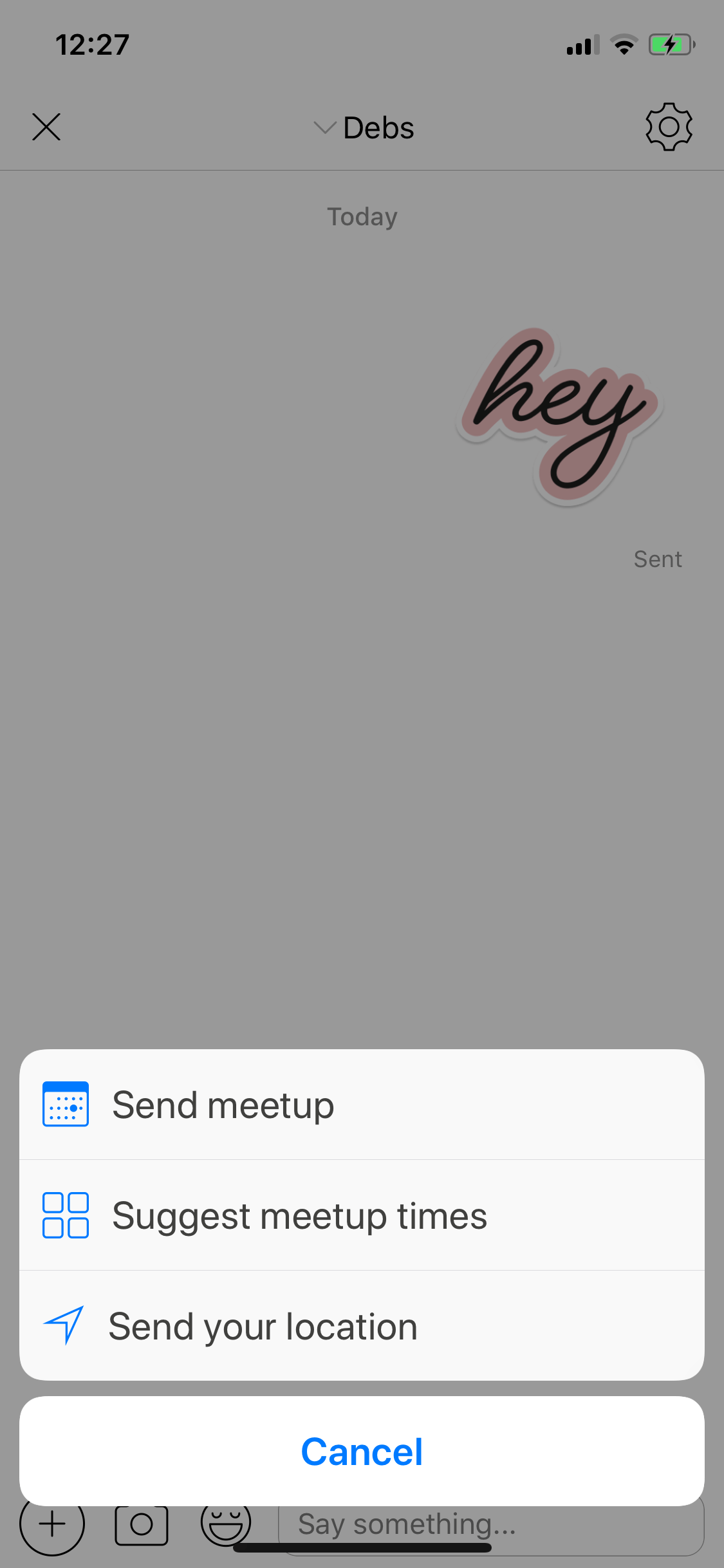The width and height of the screenshot is (724, 1568).
Task: Select Send meetup option
Action: pyautogui.click(x=362, y=1105)
